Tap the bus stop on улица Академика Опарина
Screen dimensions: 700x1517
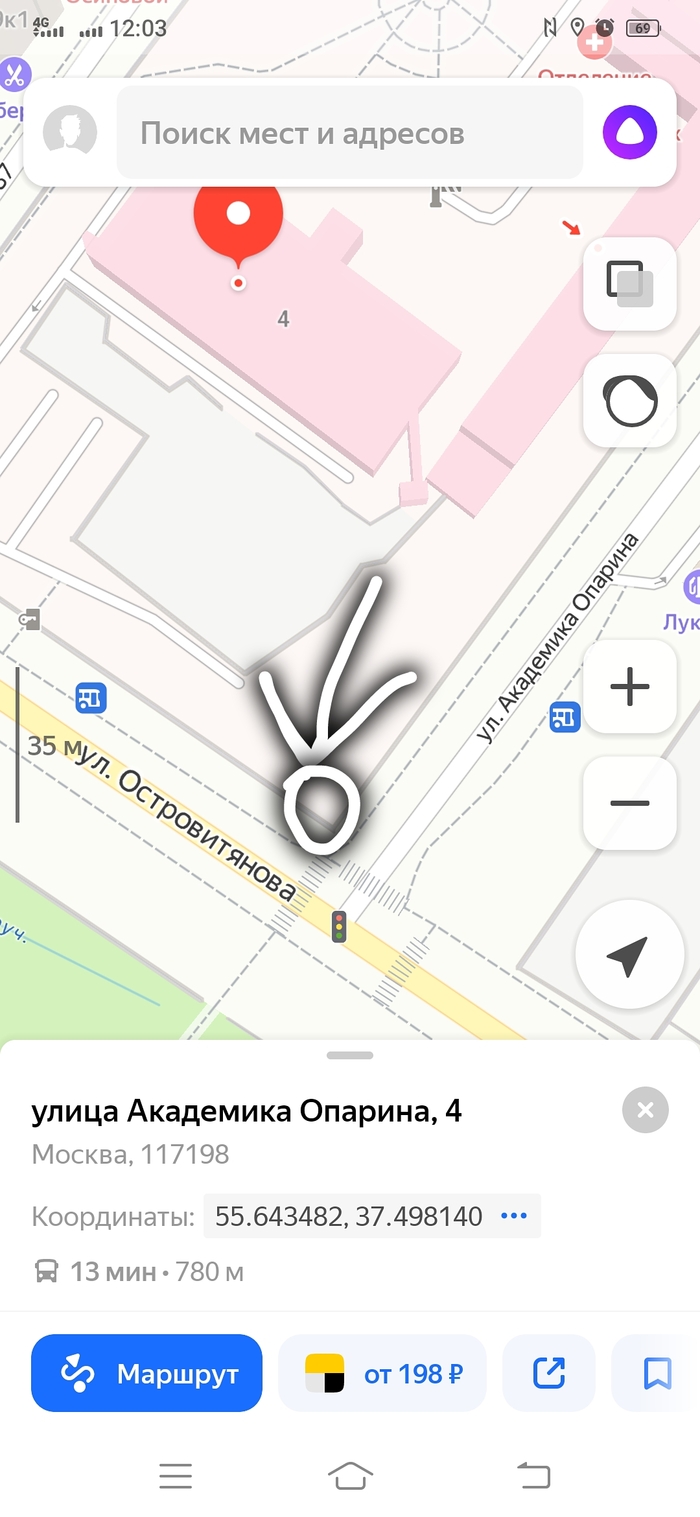coord(565,716)
